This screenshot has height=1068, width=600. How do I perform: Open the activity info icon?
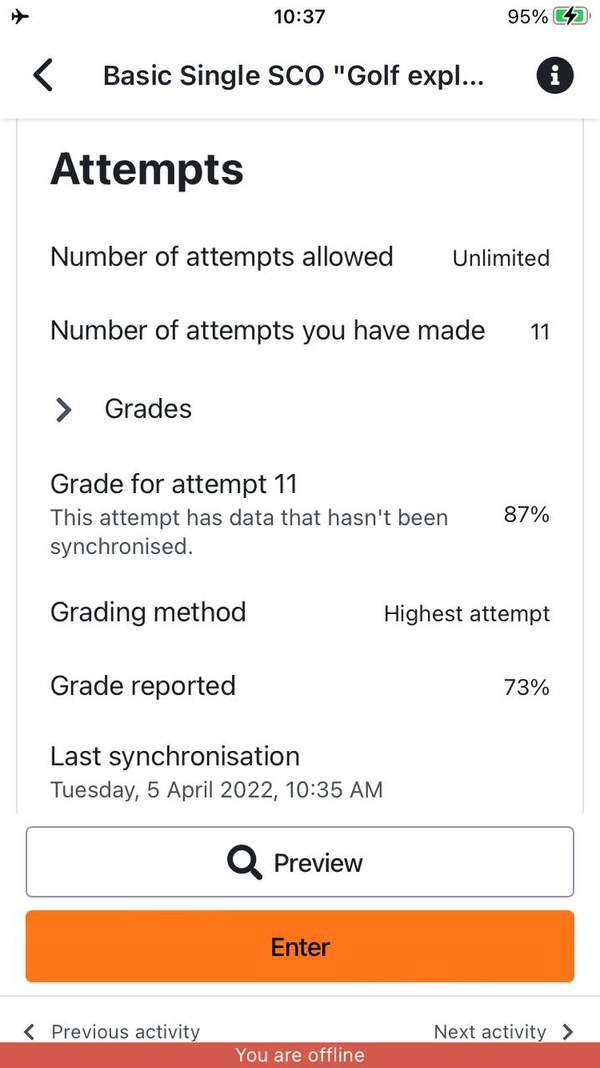point(555,76)
